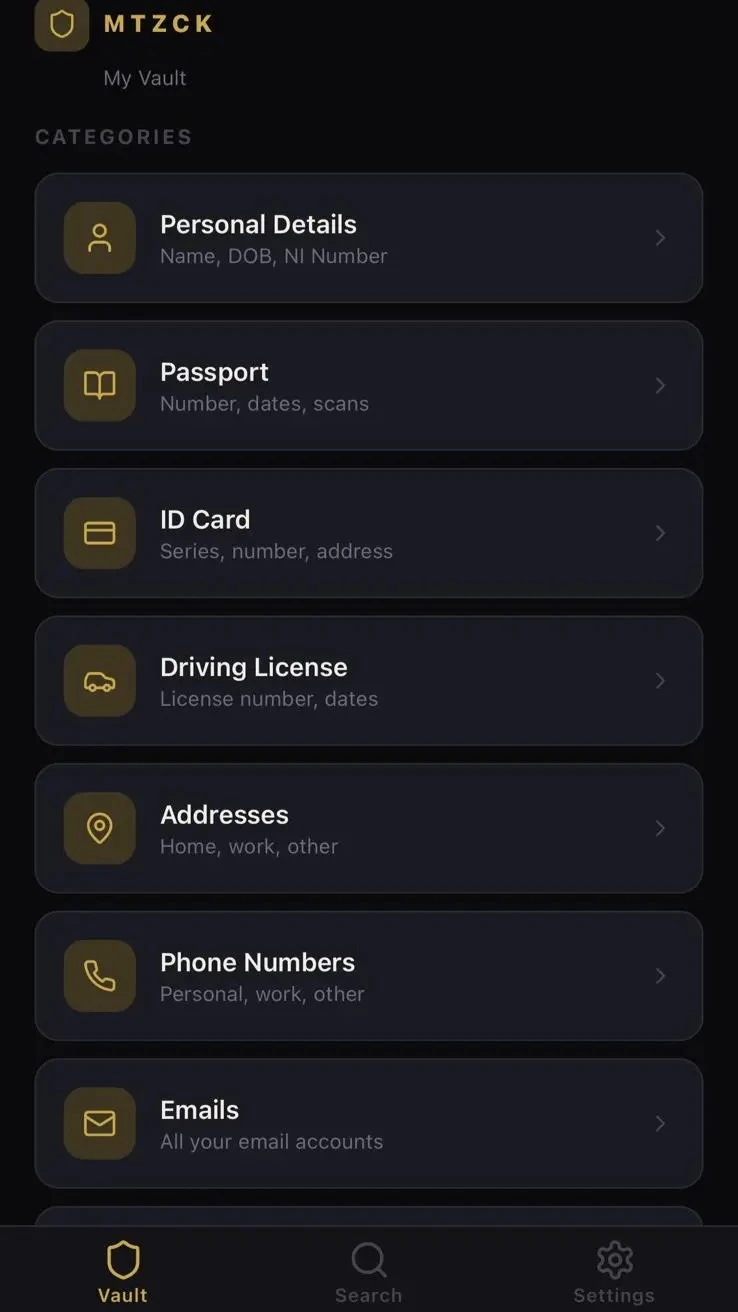738x1312 pixels.
Task: Click the Phone Numbers handset icon
Action: [x=99, y=976]
